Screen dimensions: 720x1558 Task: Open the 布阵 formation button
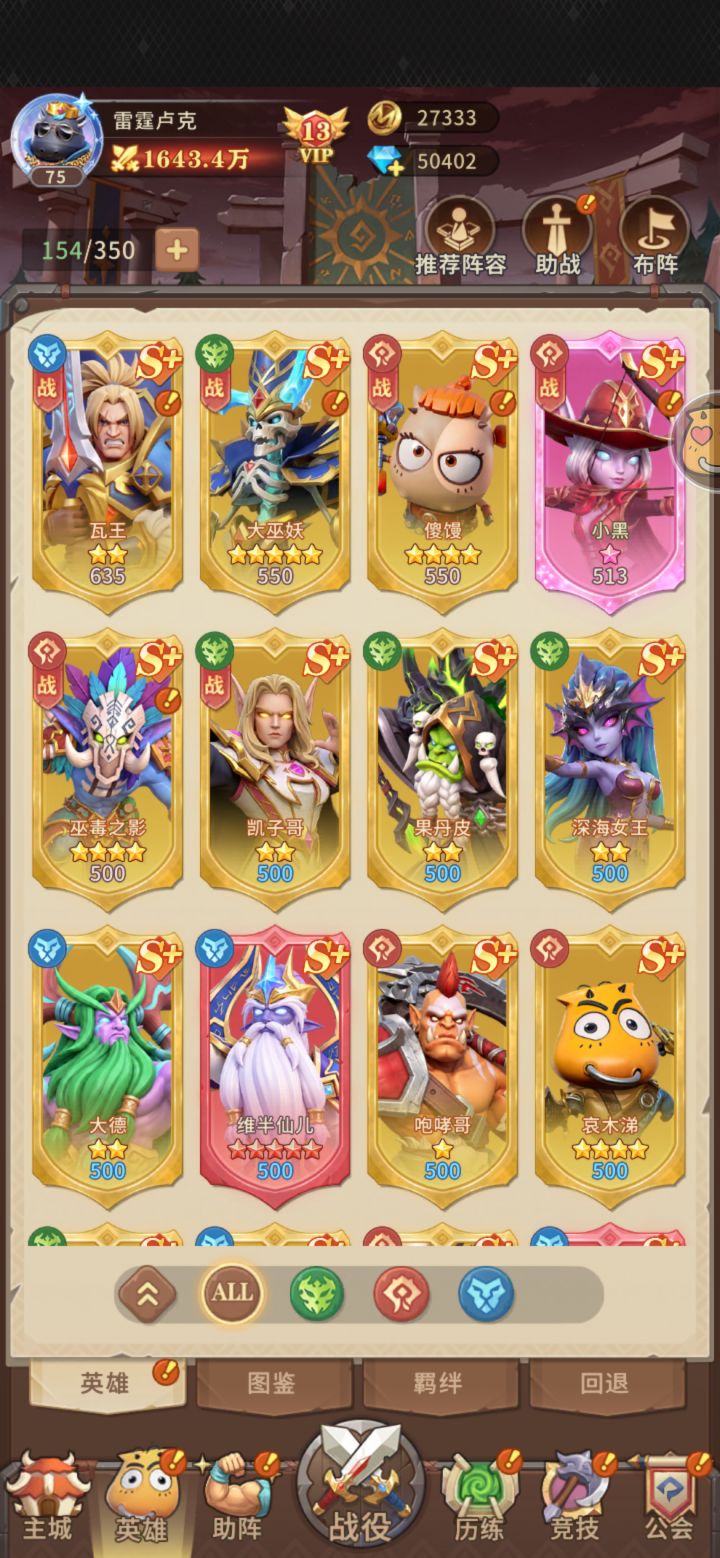coord(655,238)
